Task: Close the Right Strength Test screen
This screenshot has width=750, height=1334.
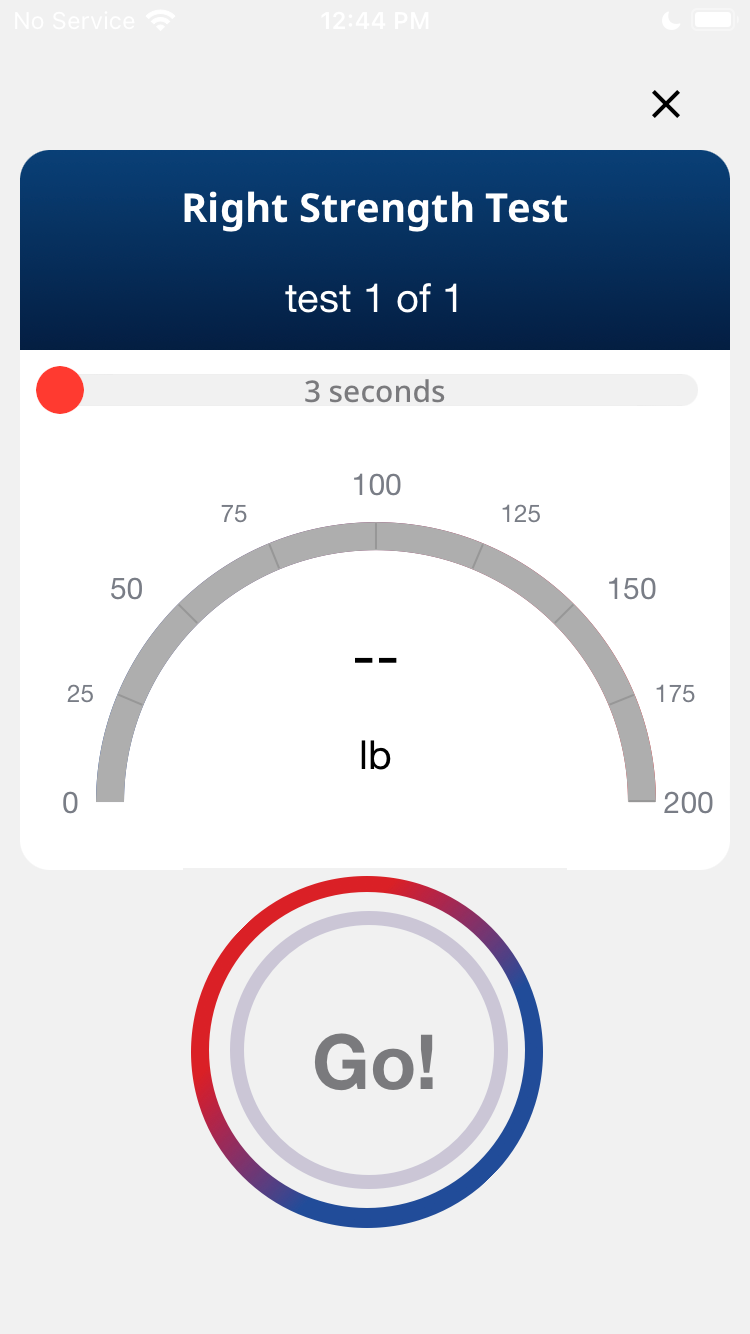Action: (x=666, y=104)
